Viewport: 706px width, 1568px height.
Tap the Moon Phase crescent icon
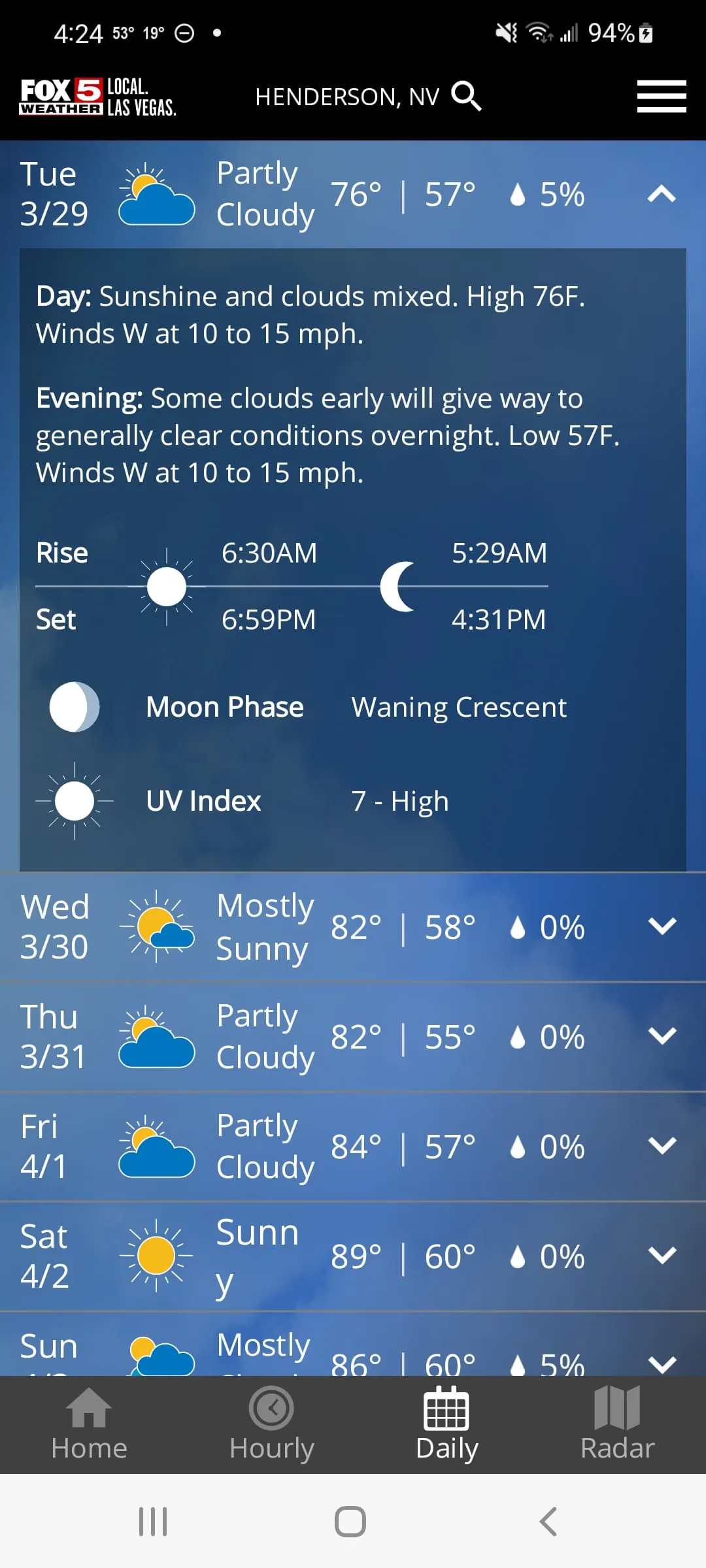73,706
